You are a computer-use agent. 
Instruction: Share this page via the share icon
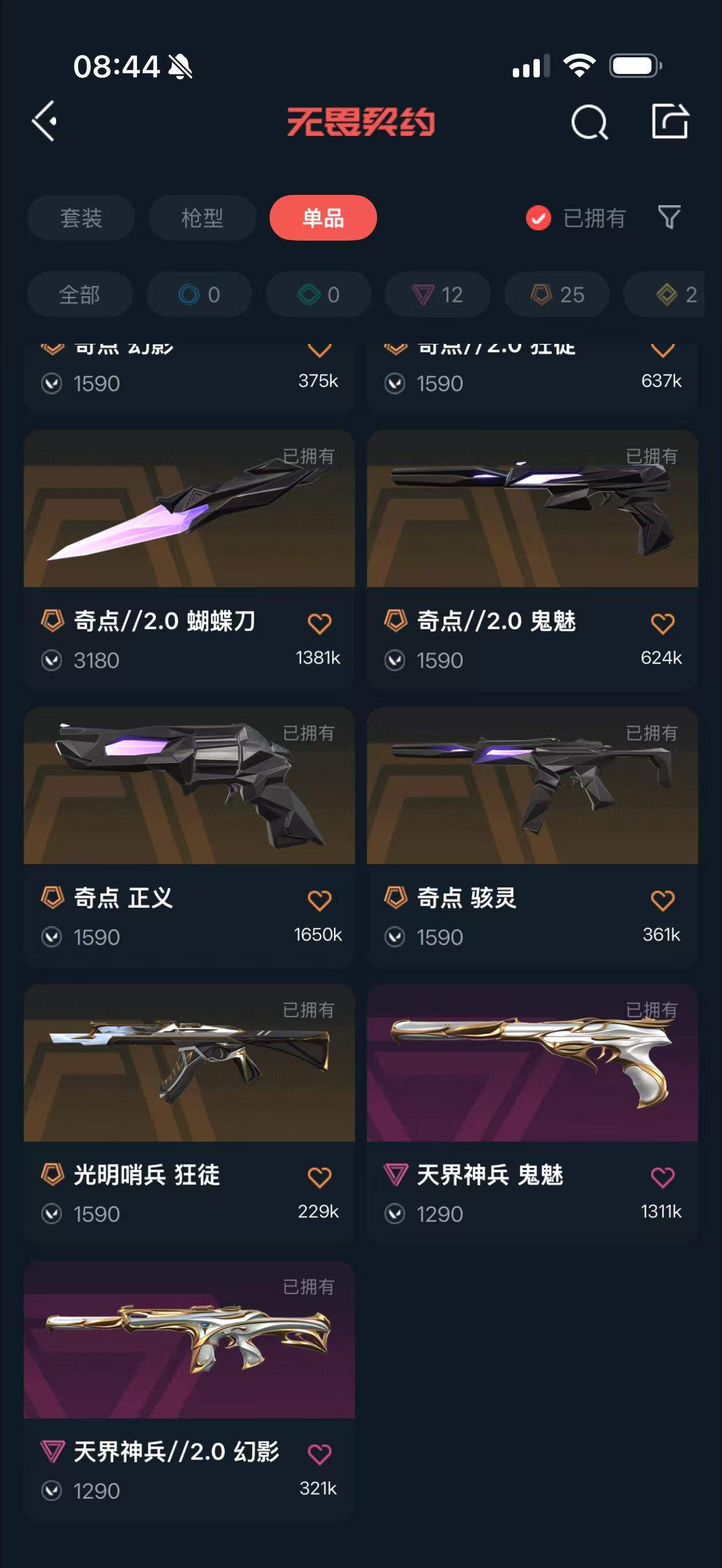pyautogui.click(x=669, y=121)
